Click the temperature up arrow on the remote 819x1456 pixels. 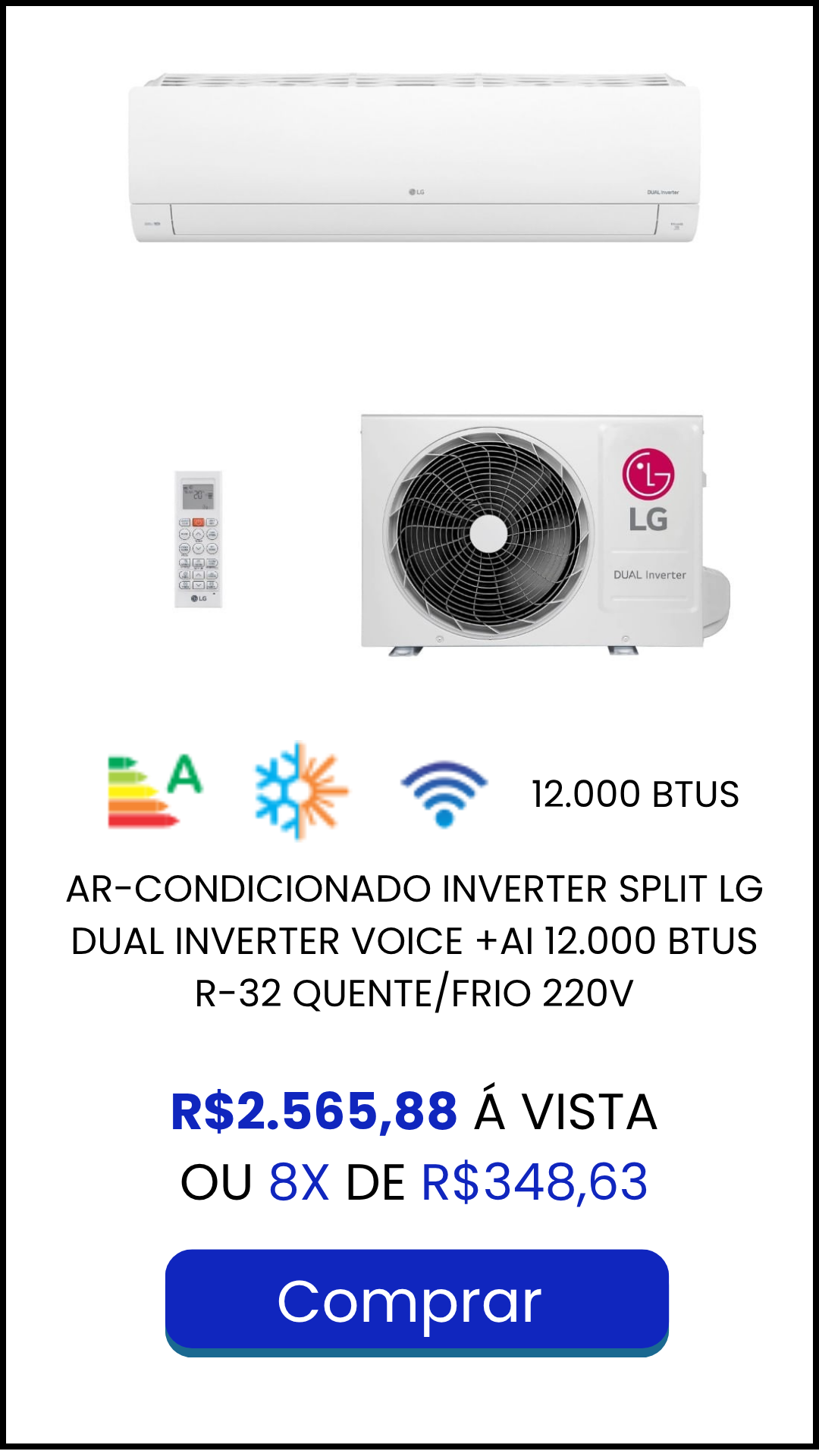click(x=199, y=534)
